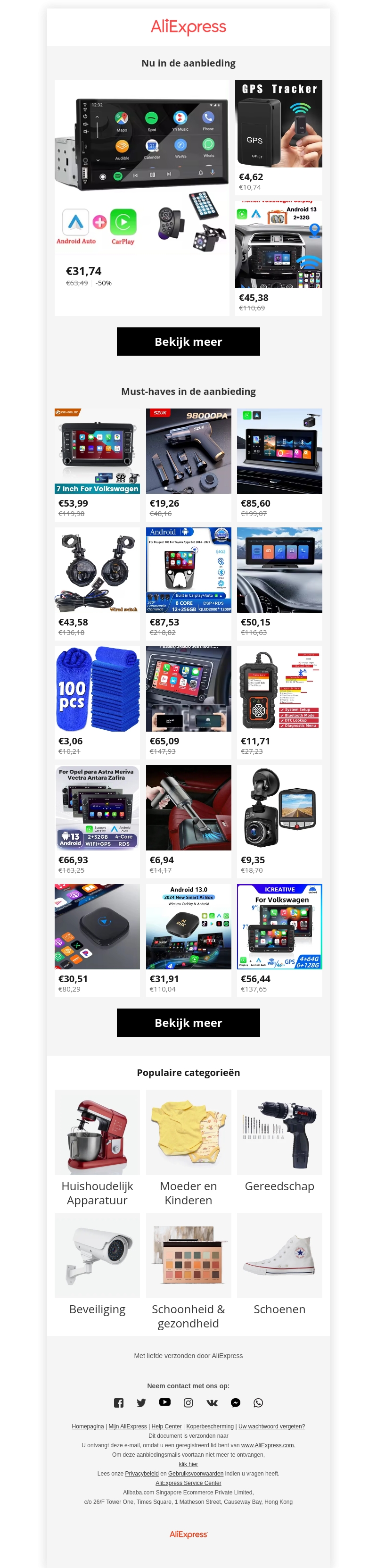The height and width of the screenshot is (1568, 377).
Task: Open the WhatsApp contact icon
Action: coord(258,1402)
